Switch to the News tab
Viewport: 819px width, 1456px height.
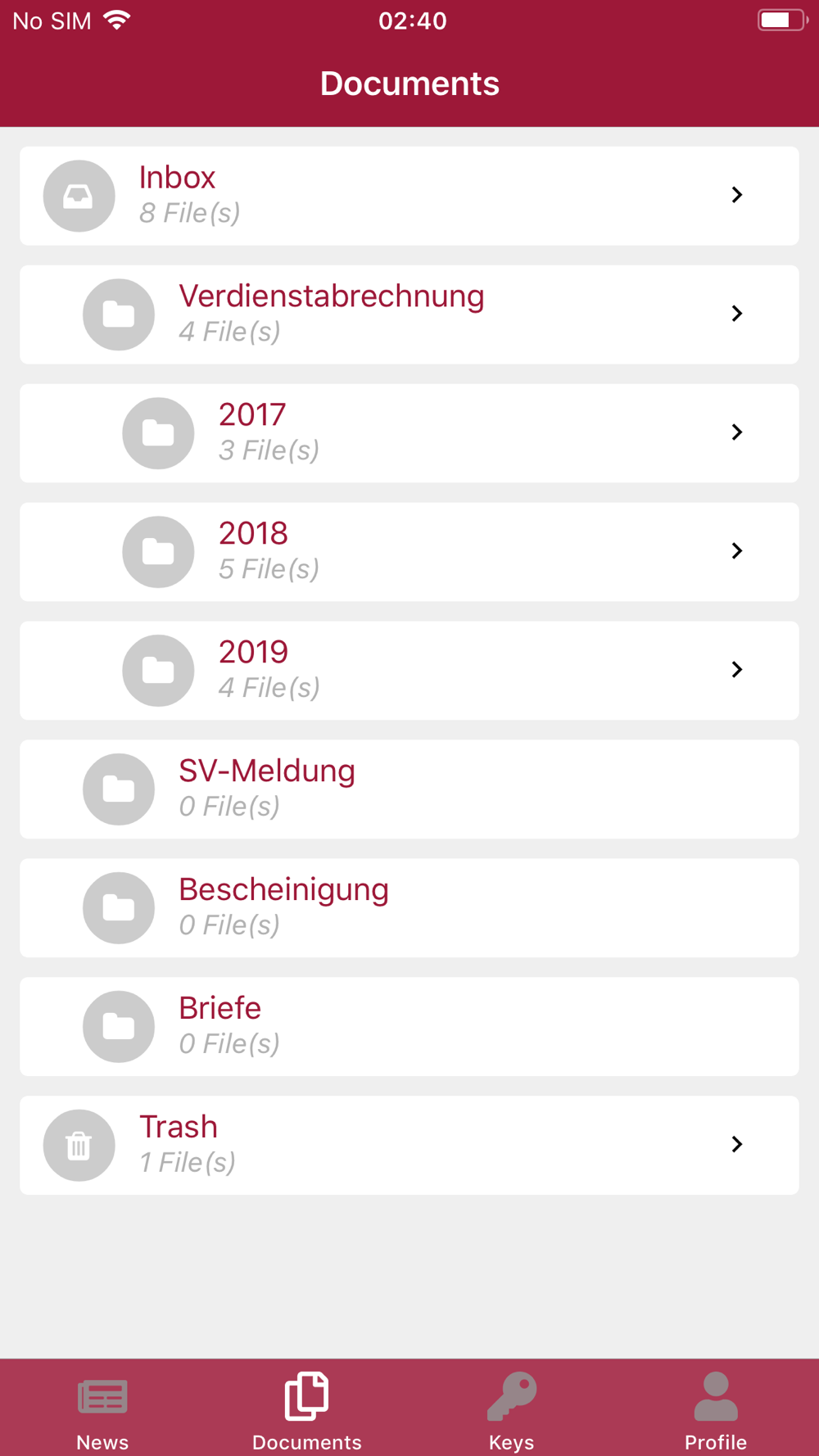click(x=102, y=1409)
